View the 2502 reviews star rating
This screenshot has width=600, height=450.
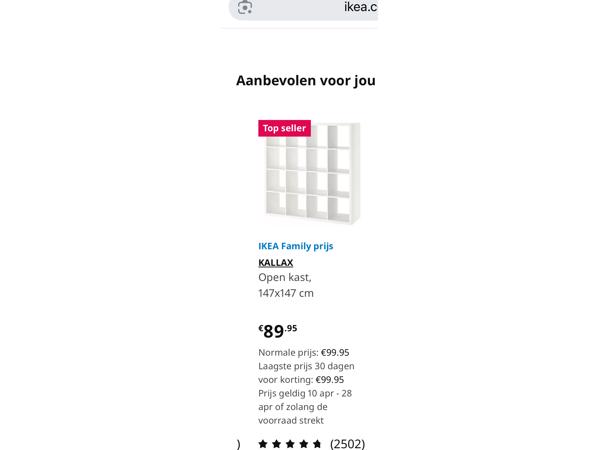(x=311, y=443)
